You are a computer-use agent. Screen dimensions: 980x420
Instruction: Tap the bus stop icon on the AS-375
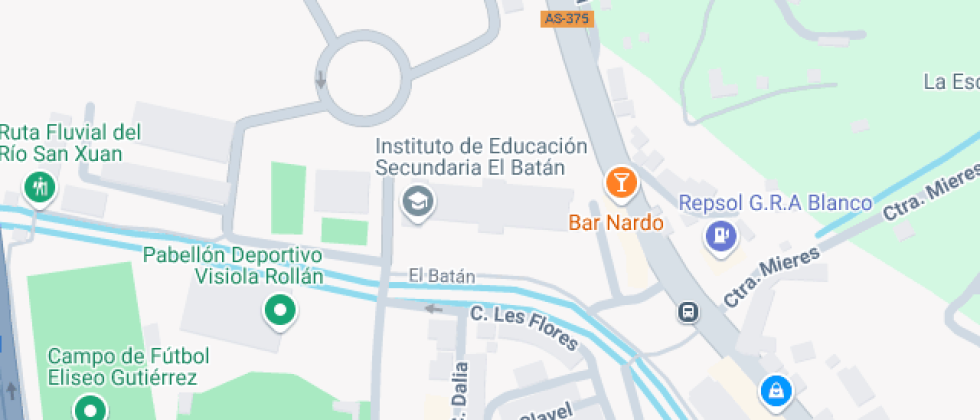(688, 312)
